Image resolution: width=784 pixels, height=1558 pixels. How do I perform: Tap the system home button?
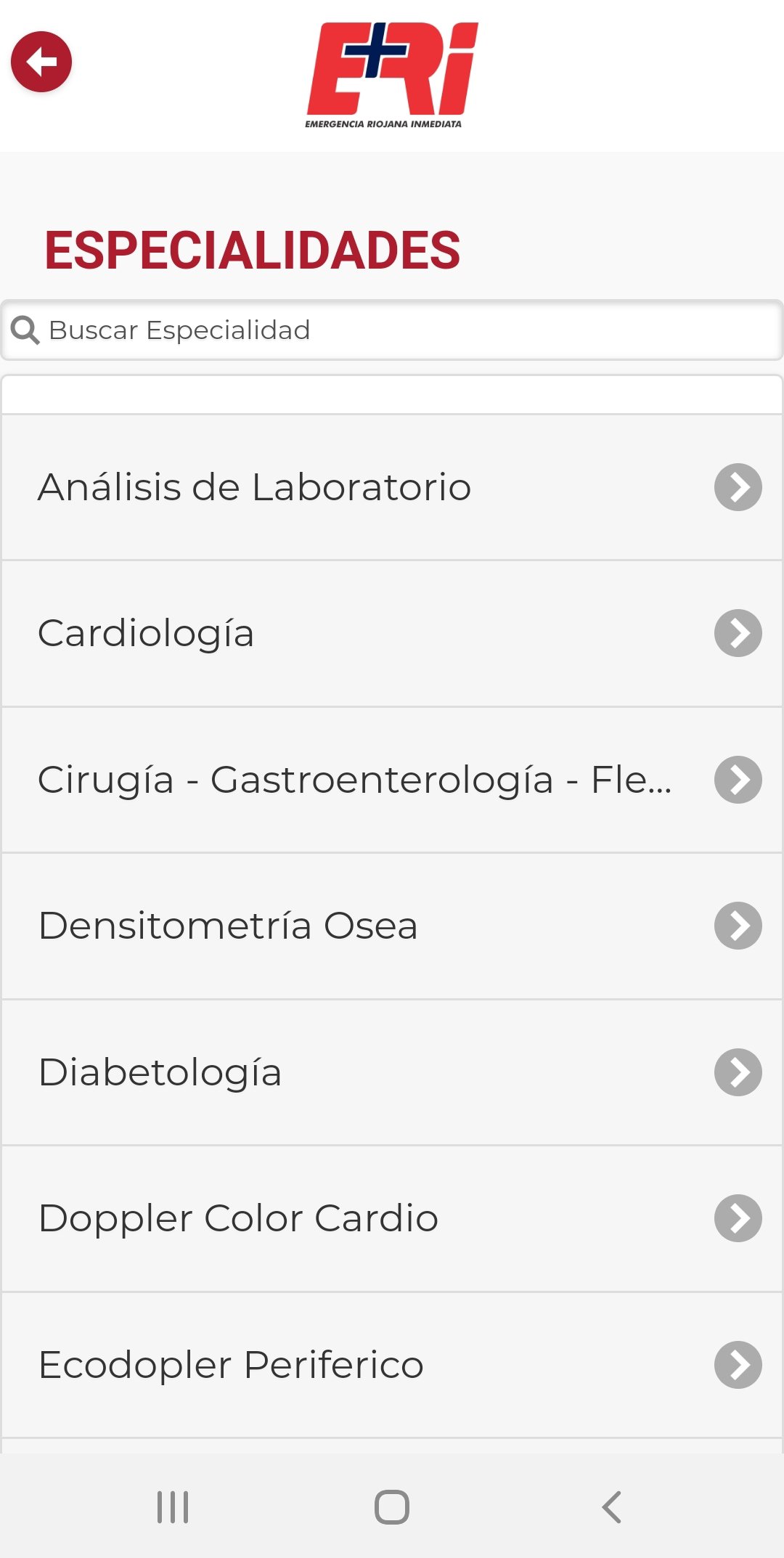point(392,1507)
